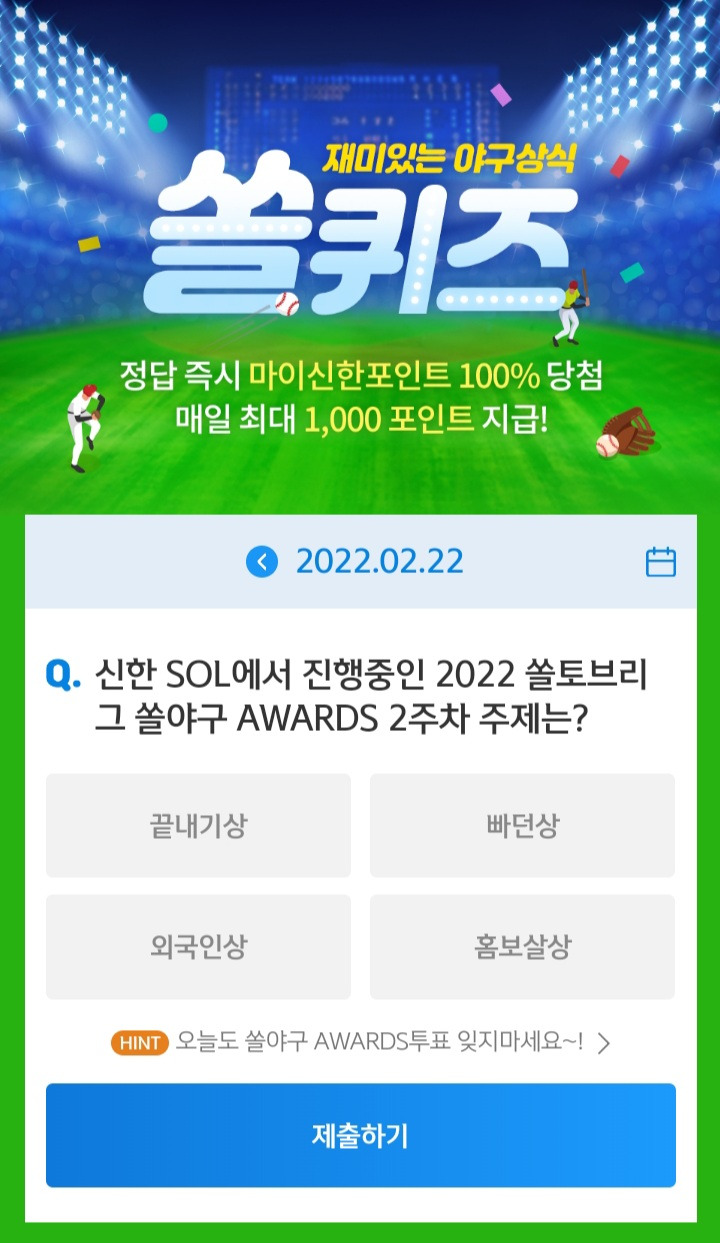720x1243 pixels.
Task: Go to the previous quiz date
Action: (x=262, y=562)
